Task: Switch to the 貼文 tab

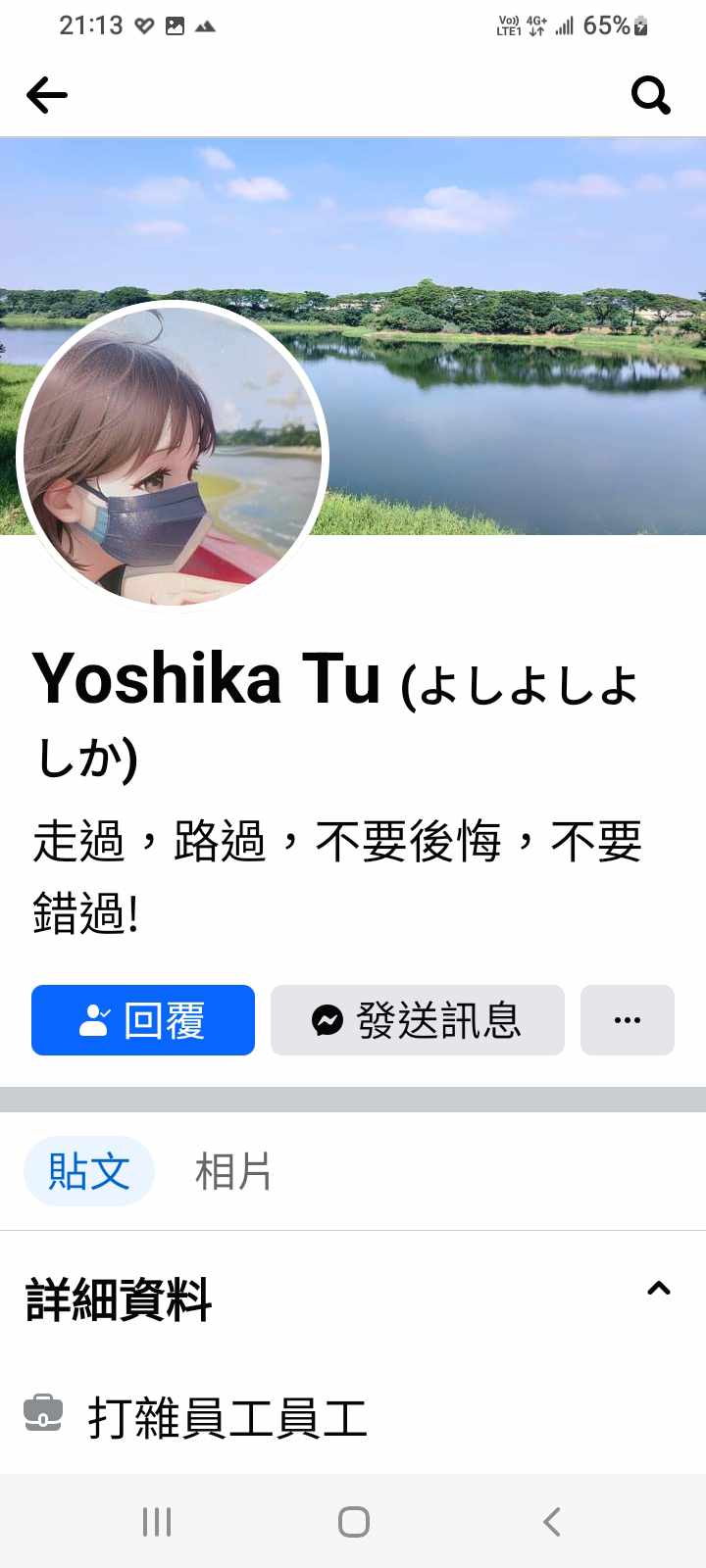Action: click(x=89, y=1171)
